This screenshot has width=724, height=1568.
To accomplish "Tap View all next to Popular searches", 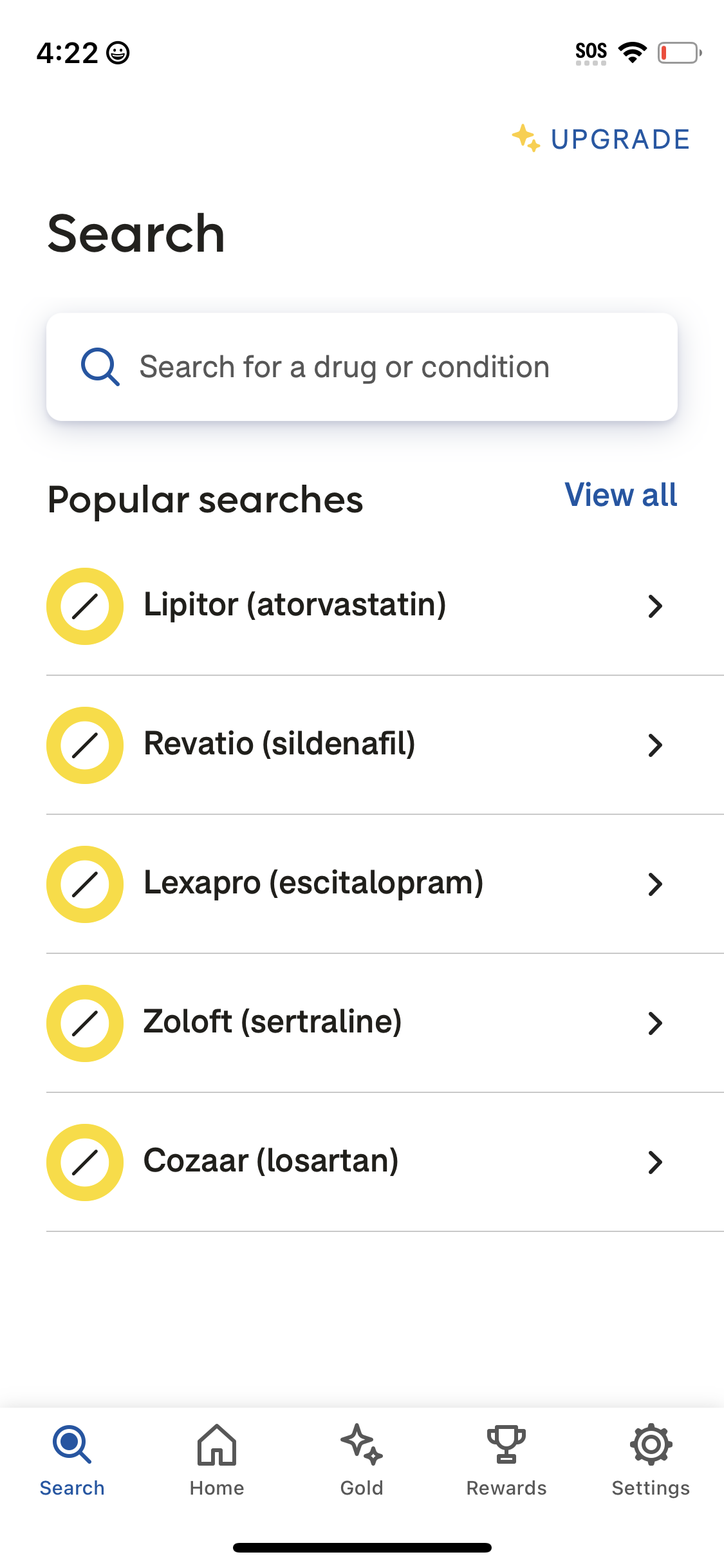I will point(620,496).
